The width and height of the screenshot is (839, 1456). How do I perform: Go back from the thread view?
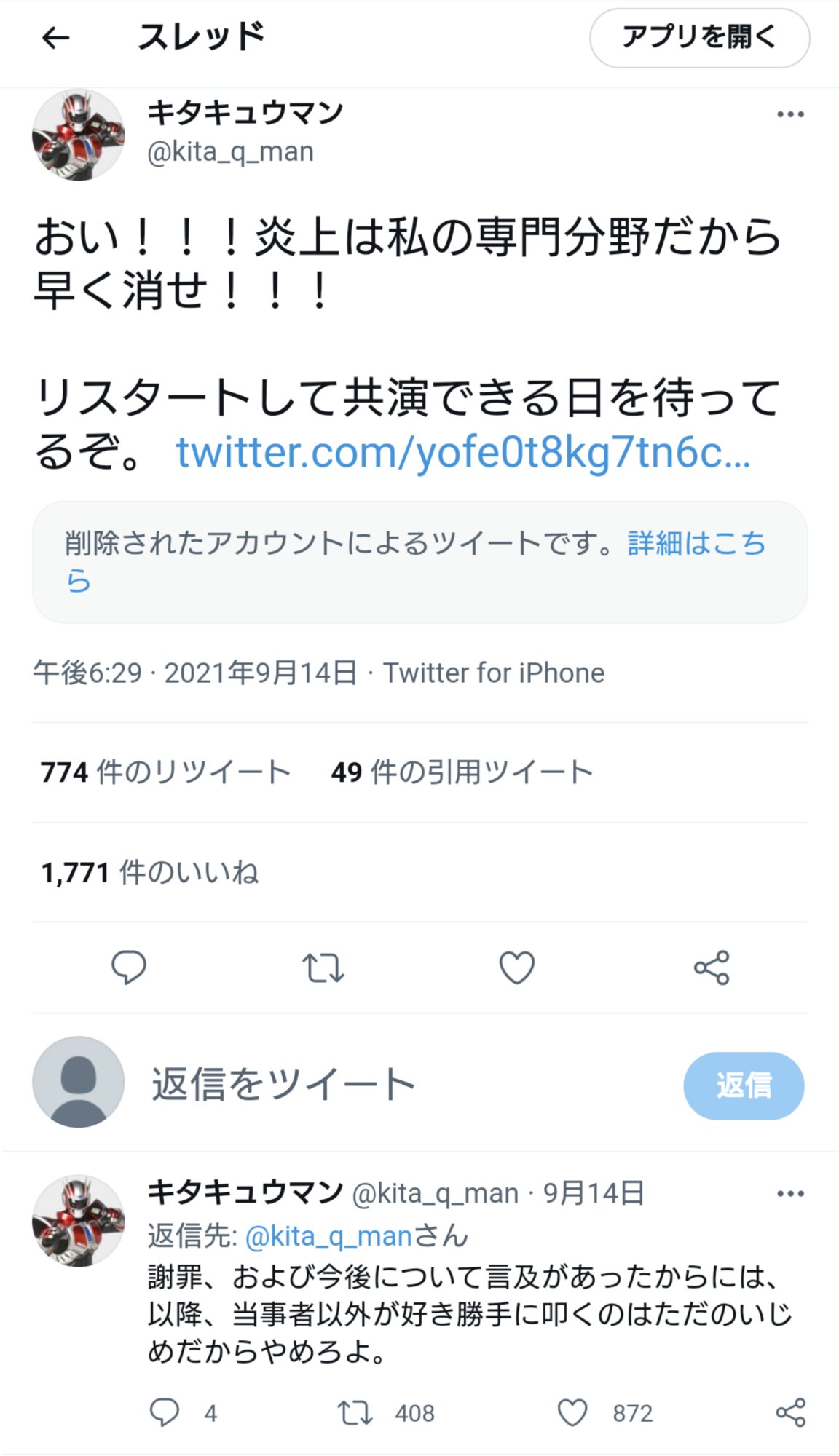(55, 38)
